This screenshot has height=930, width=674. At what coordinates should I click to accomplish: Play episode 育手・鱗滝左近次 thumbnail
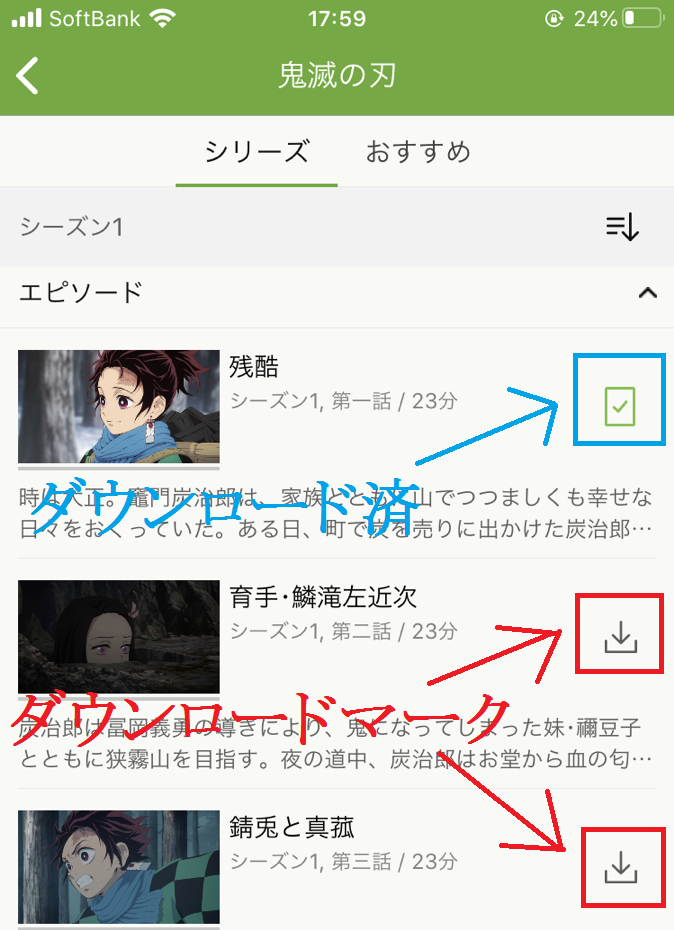(119, 637)
